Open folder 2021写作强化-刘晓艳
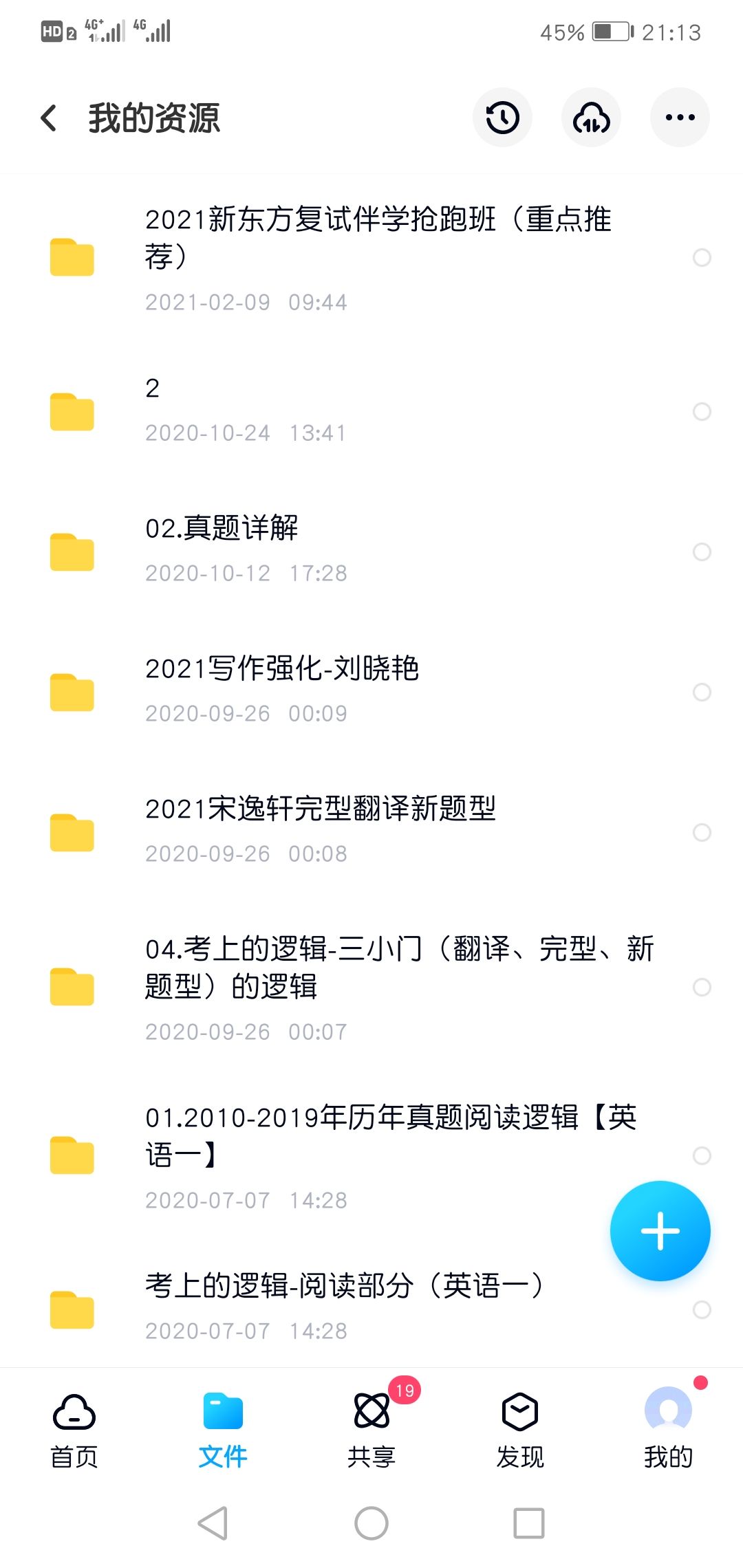743x1568 pixels. [371, 692]
